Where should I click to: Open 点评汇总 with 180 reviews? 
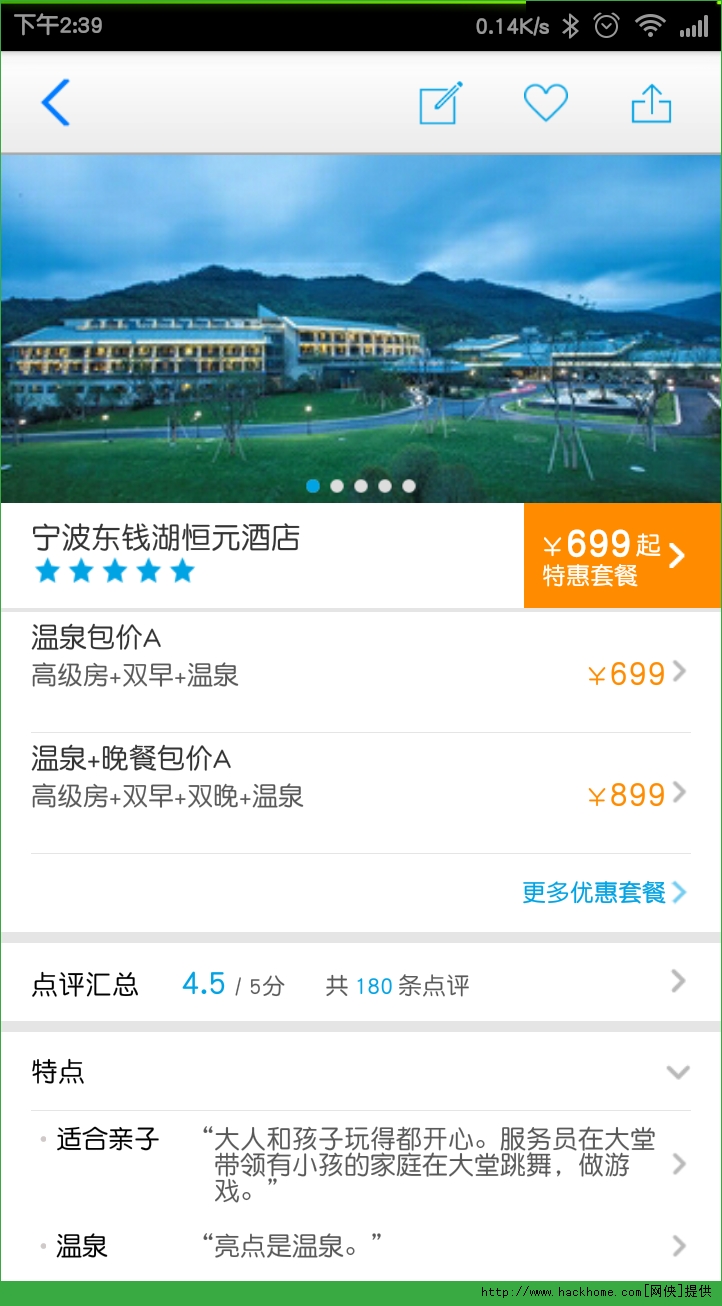coord(360,985)
